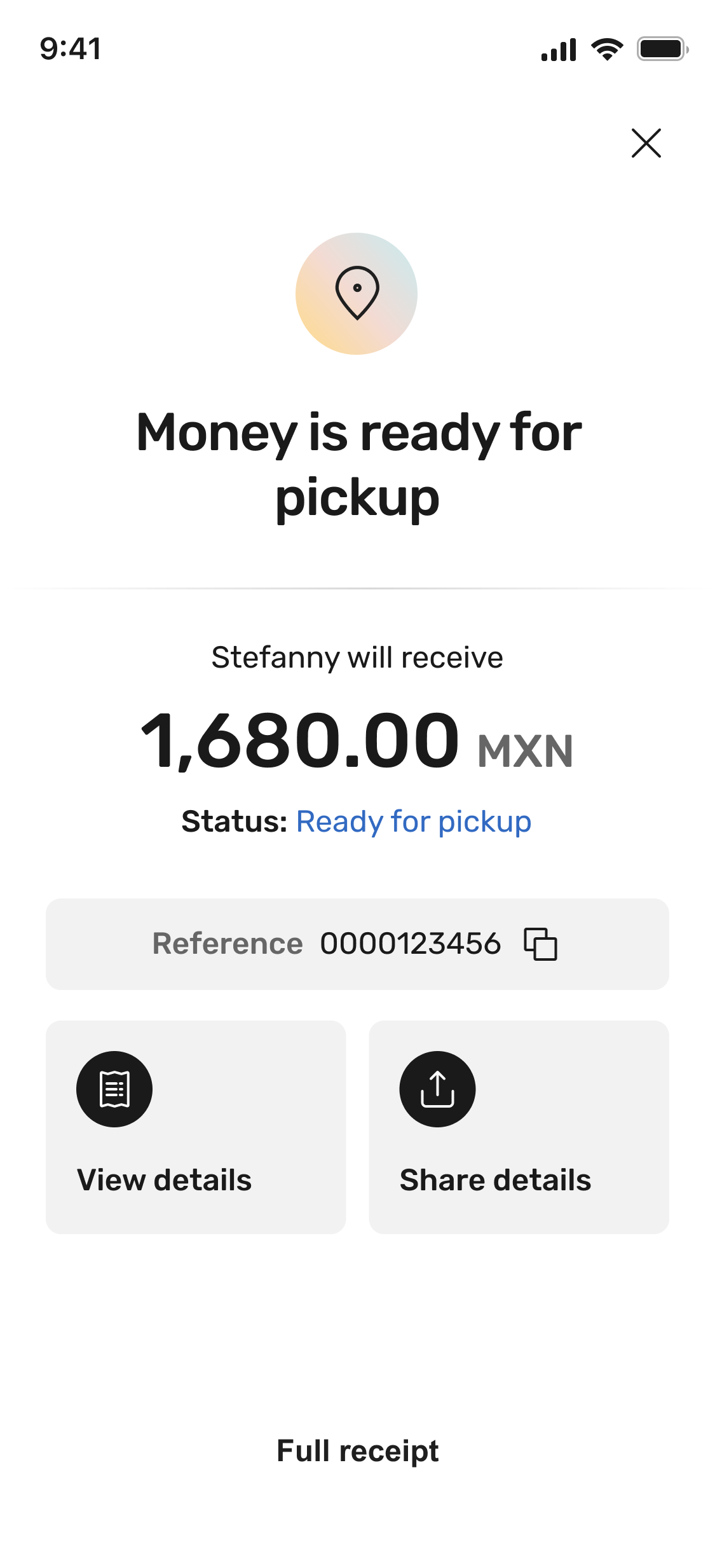This screenshot has height=1568, width=715.
Task: Click the location pin icon
Action: click(357, 291)
